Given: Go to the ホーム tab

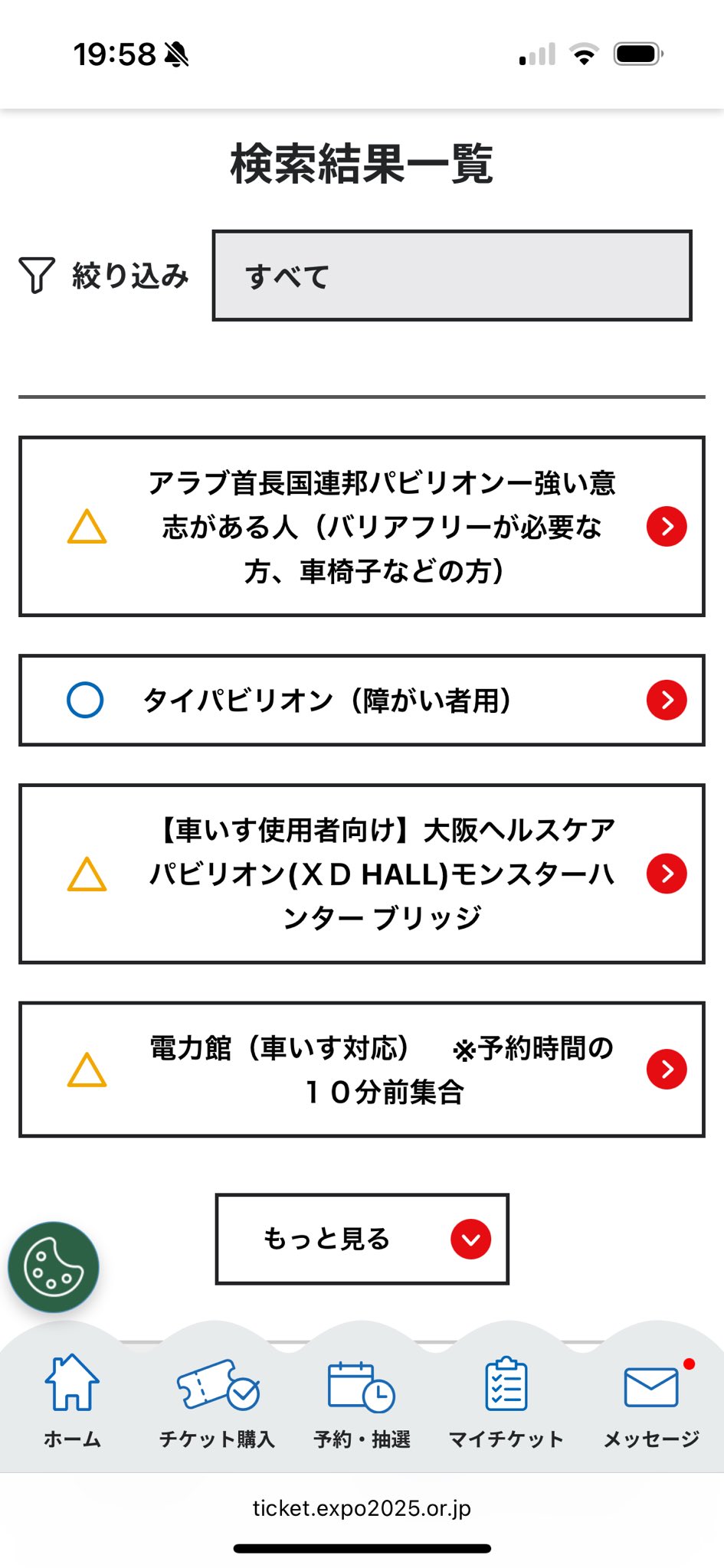Looking at the screenshot, I should coord(72,1401).
